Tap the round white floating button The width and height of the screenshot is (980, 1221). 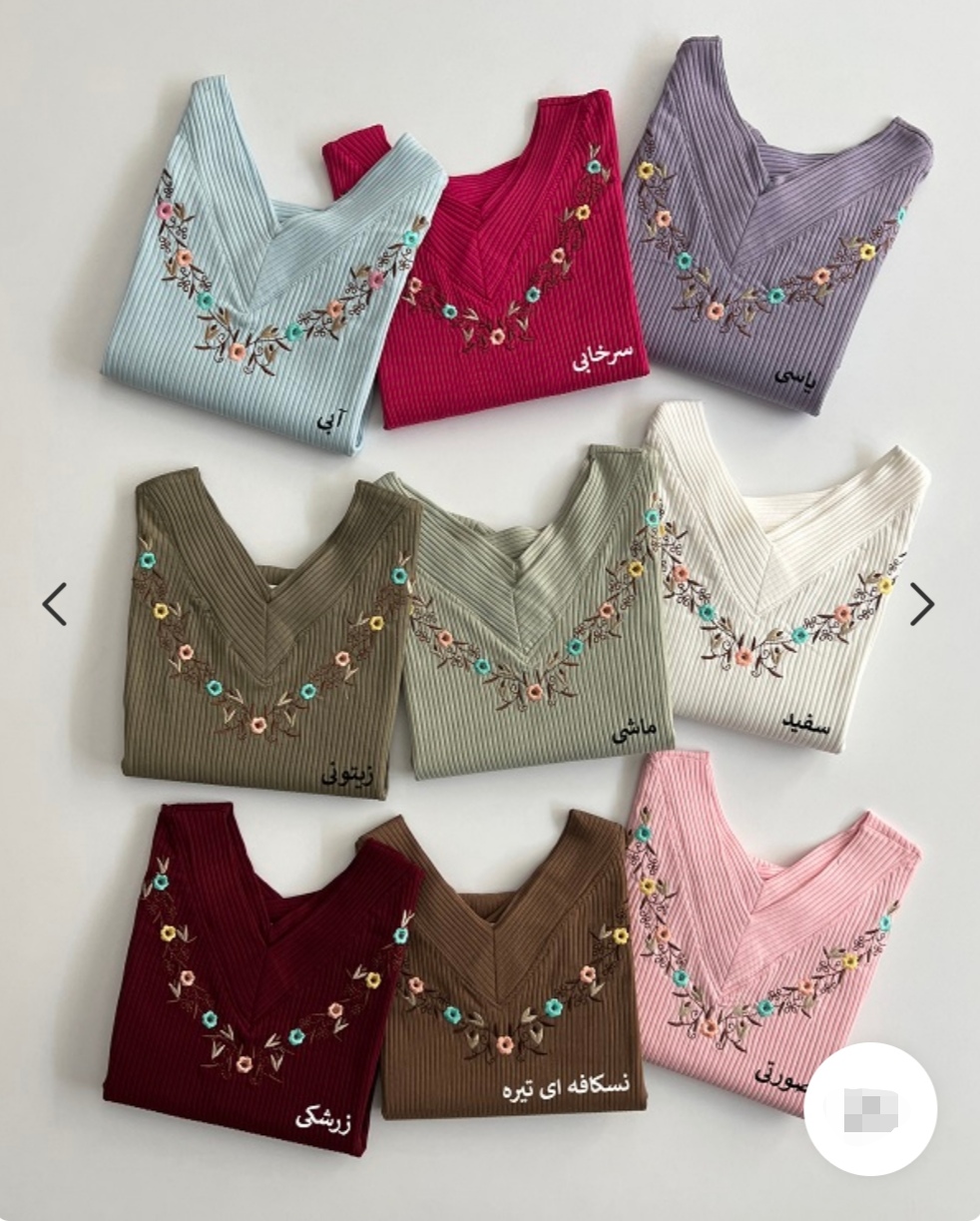[870, 1109]
